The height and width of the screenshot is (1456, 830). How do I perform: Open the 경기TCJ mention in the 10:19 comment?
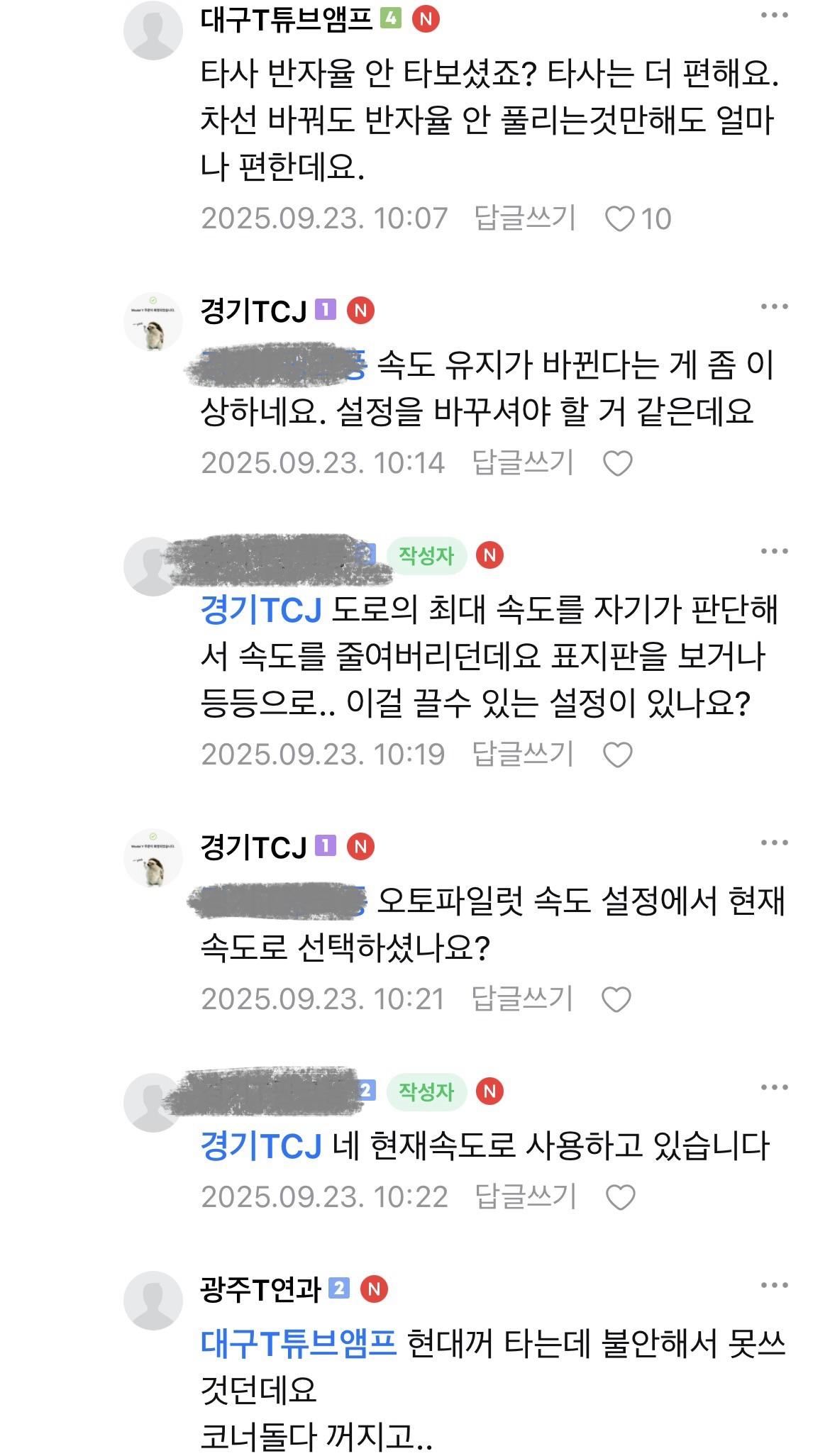point(261,610)
